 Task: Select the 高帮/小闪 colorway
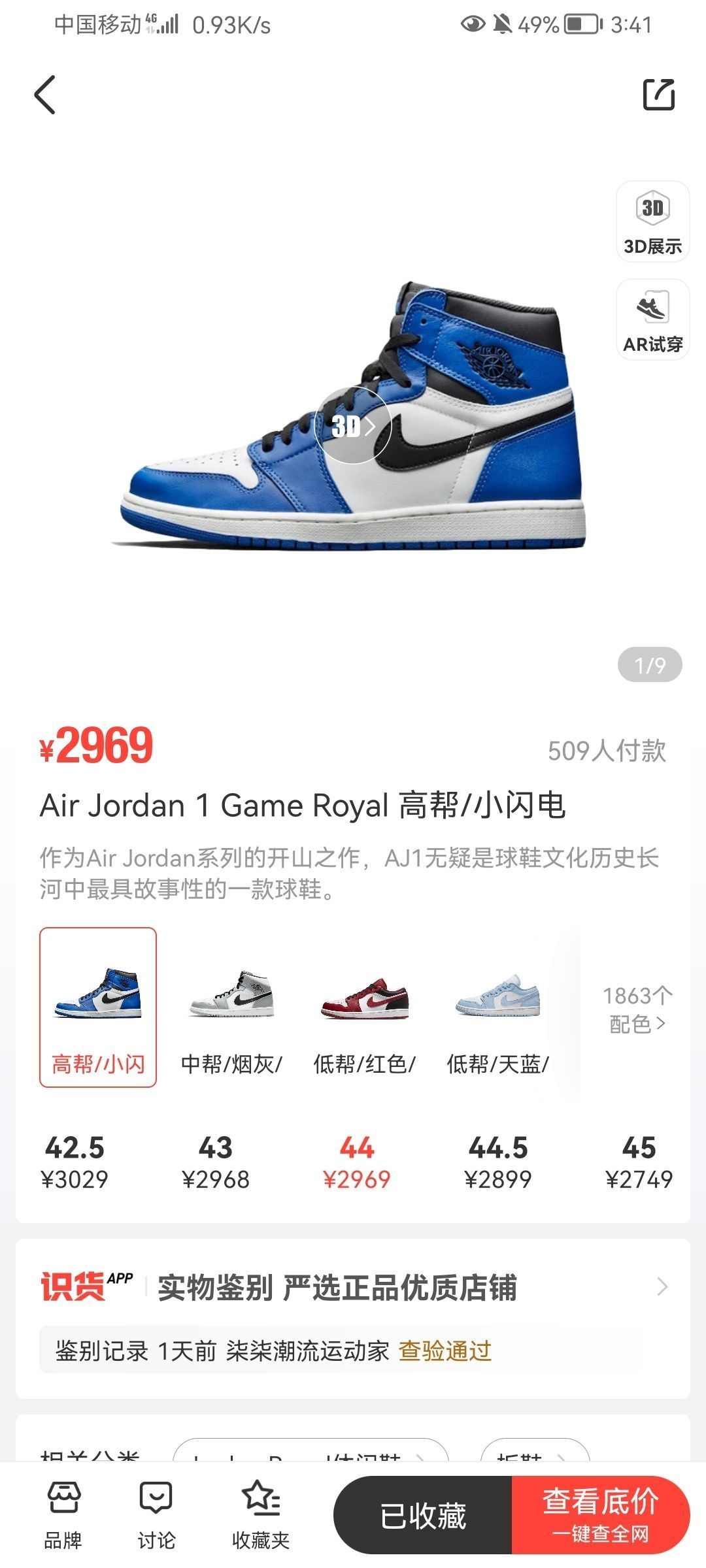[x=98, y=1007]
